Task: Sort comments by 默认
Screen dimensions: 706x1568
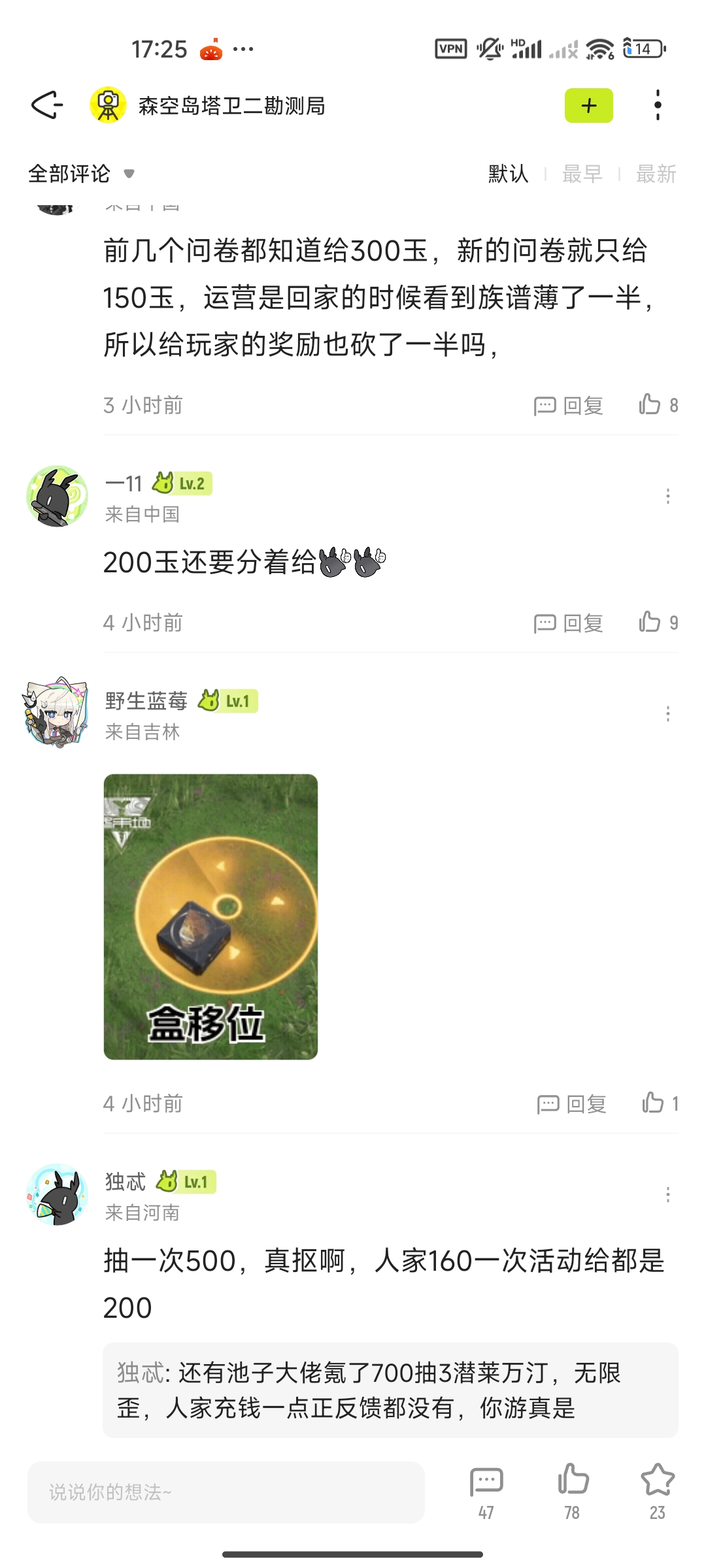Action: (508, 174)
